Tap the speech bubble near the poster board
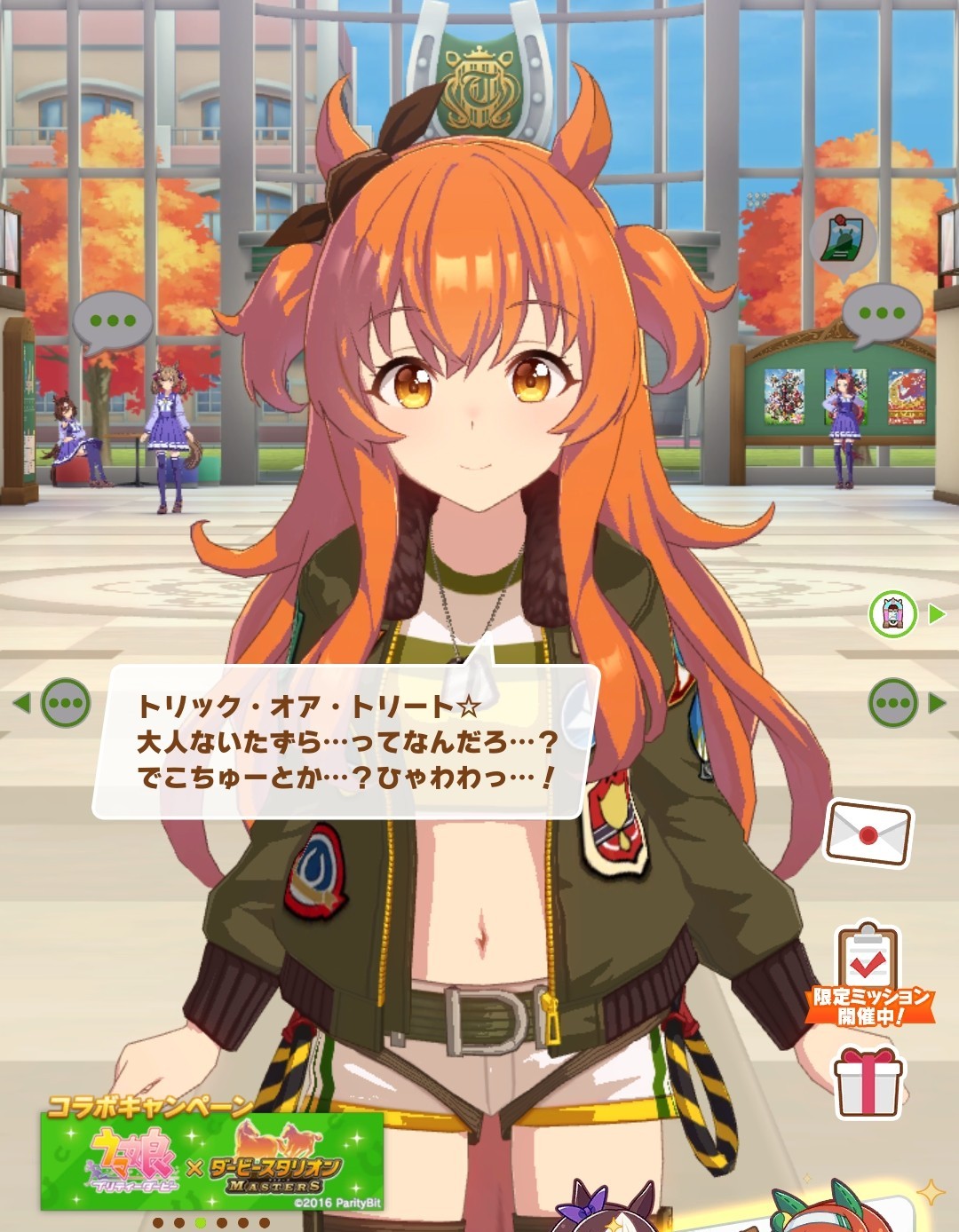The image size is (959, 1232). click(x=881, y=314)
